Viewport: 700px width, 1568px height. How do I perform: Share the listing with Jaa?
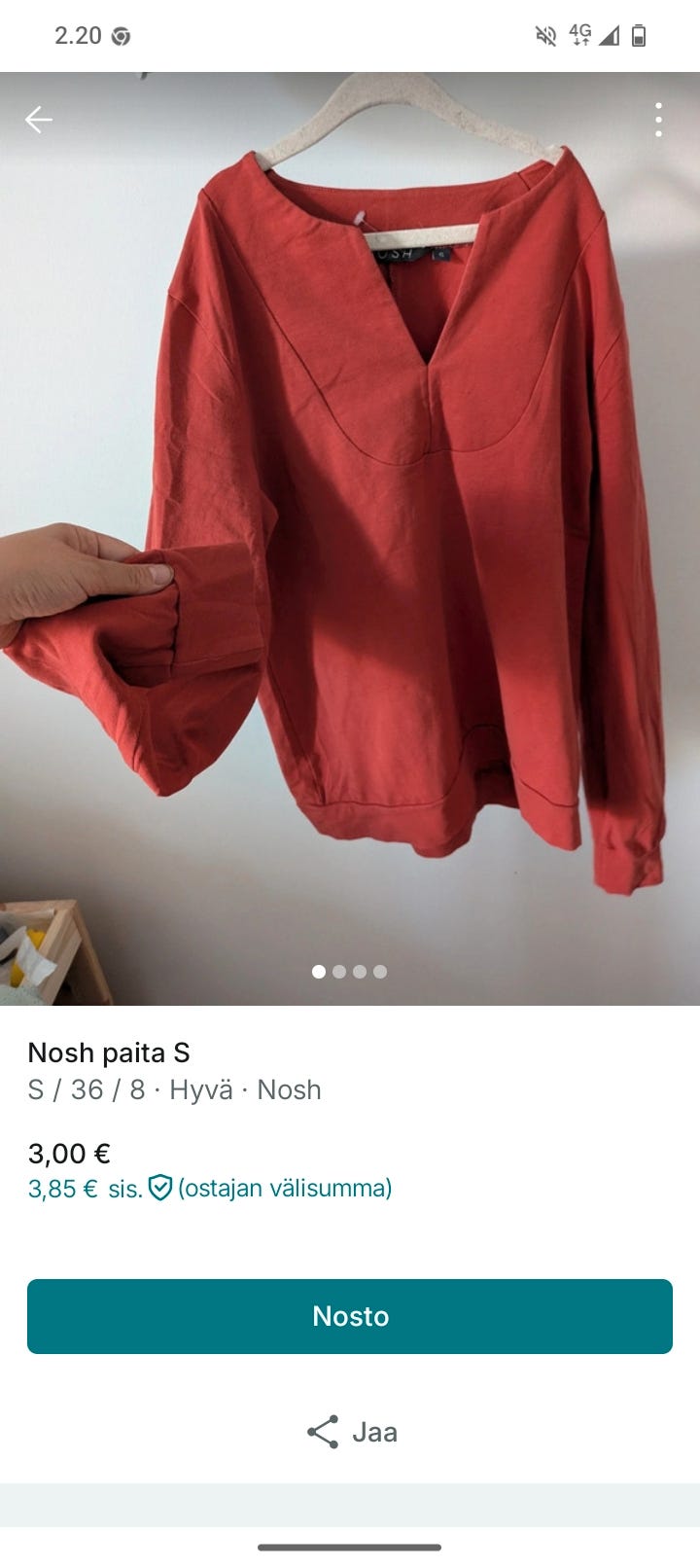350,1432
